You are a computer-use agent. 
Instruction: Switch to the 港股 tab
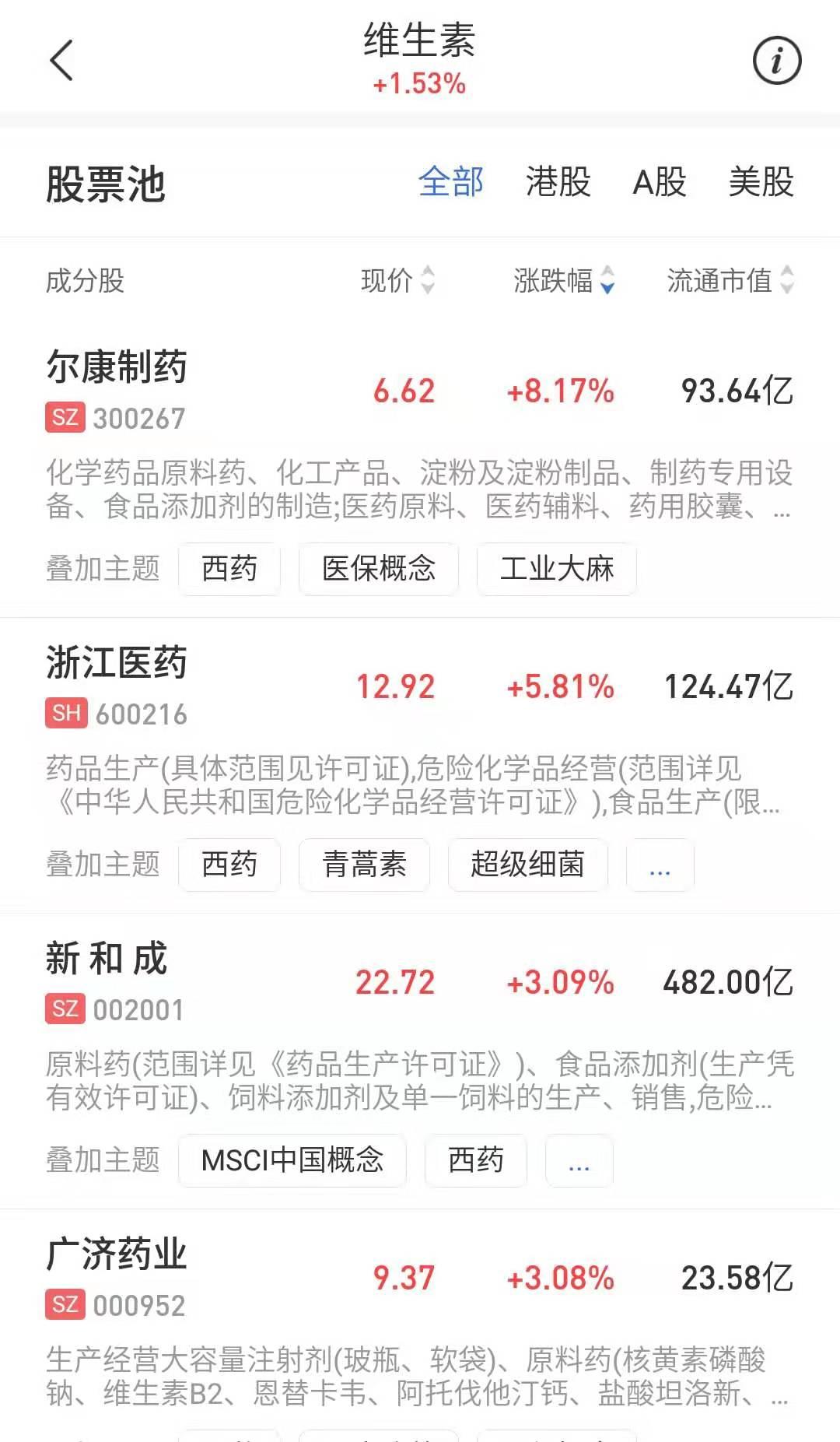click(x=558, y=183)
